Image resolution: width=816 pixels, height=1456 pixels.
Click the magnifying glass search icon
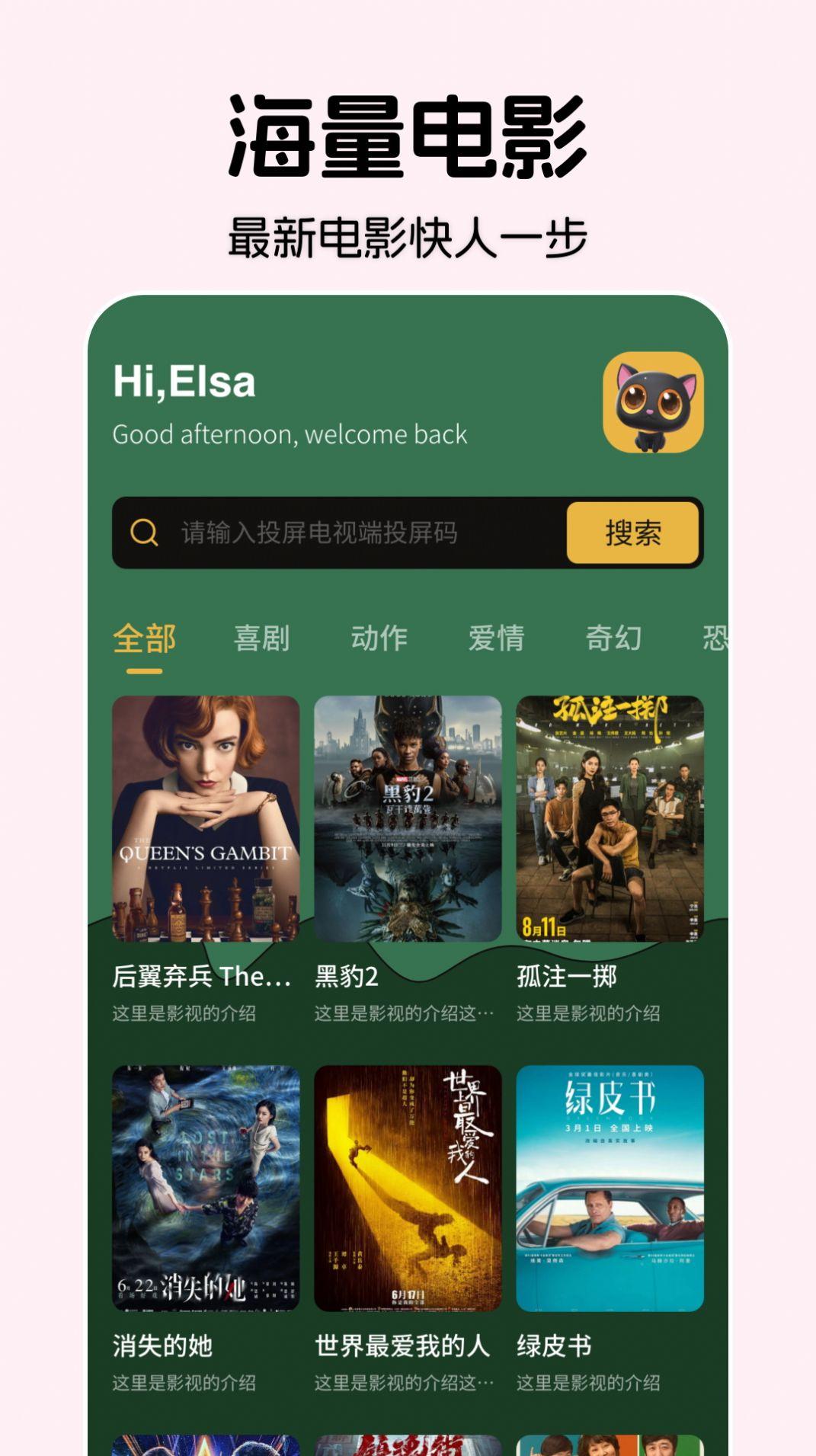144,532
